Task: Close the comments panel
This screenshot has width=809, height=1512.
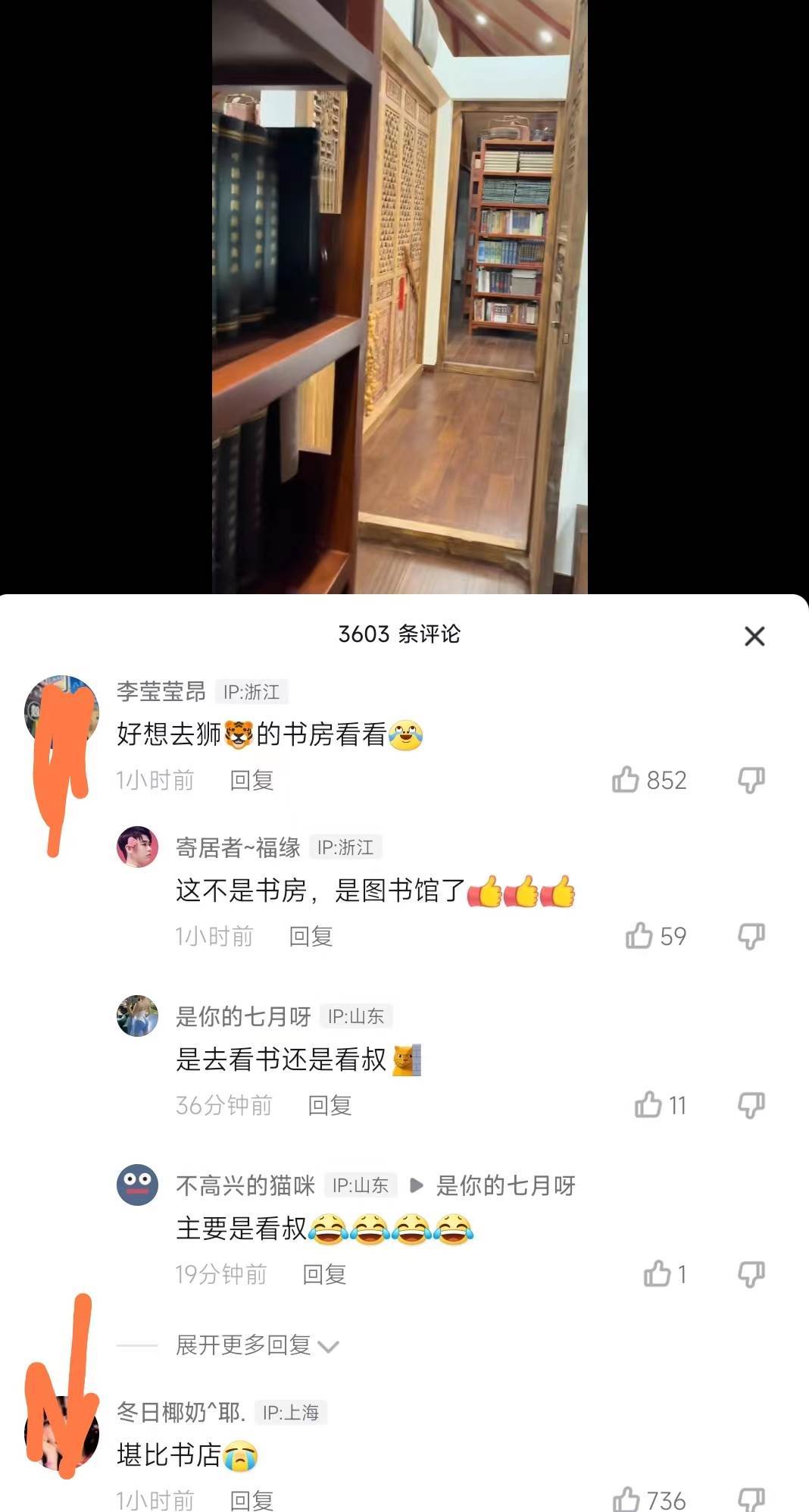Action: [754, 636]
